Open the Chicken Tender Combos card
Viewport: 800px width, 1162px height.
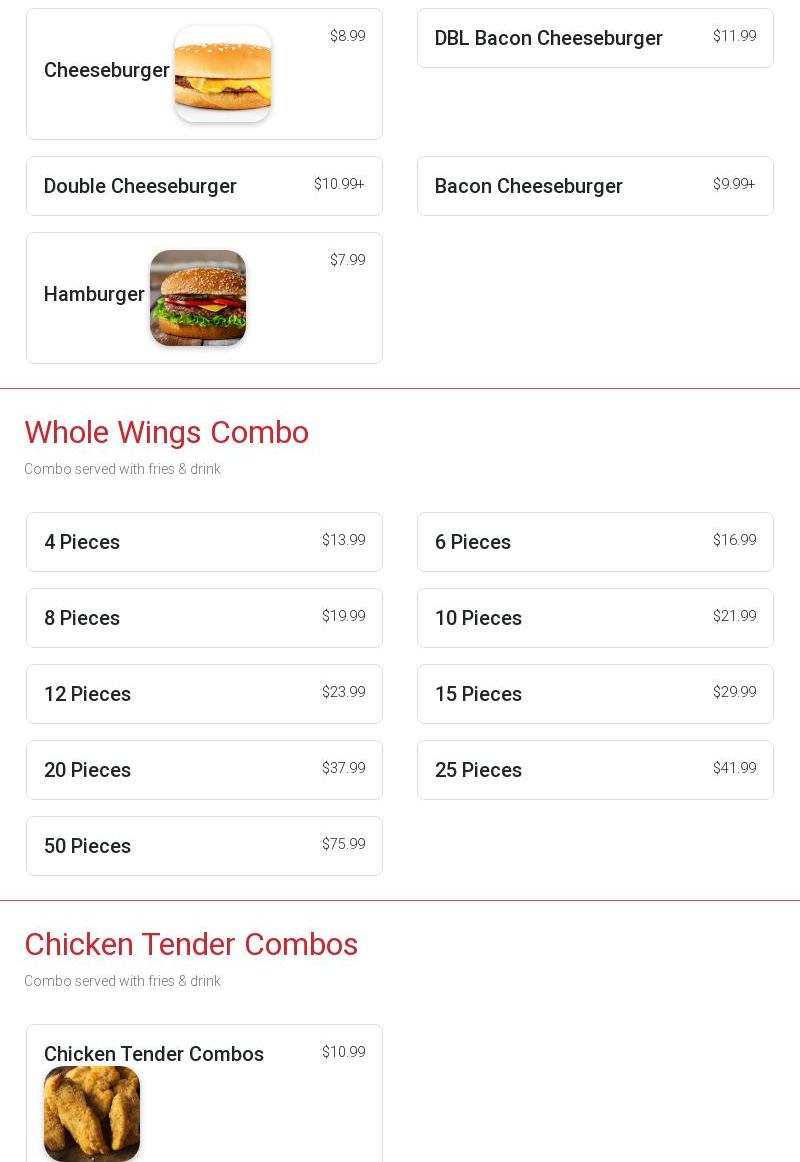coord(204,1092)
